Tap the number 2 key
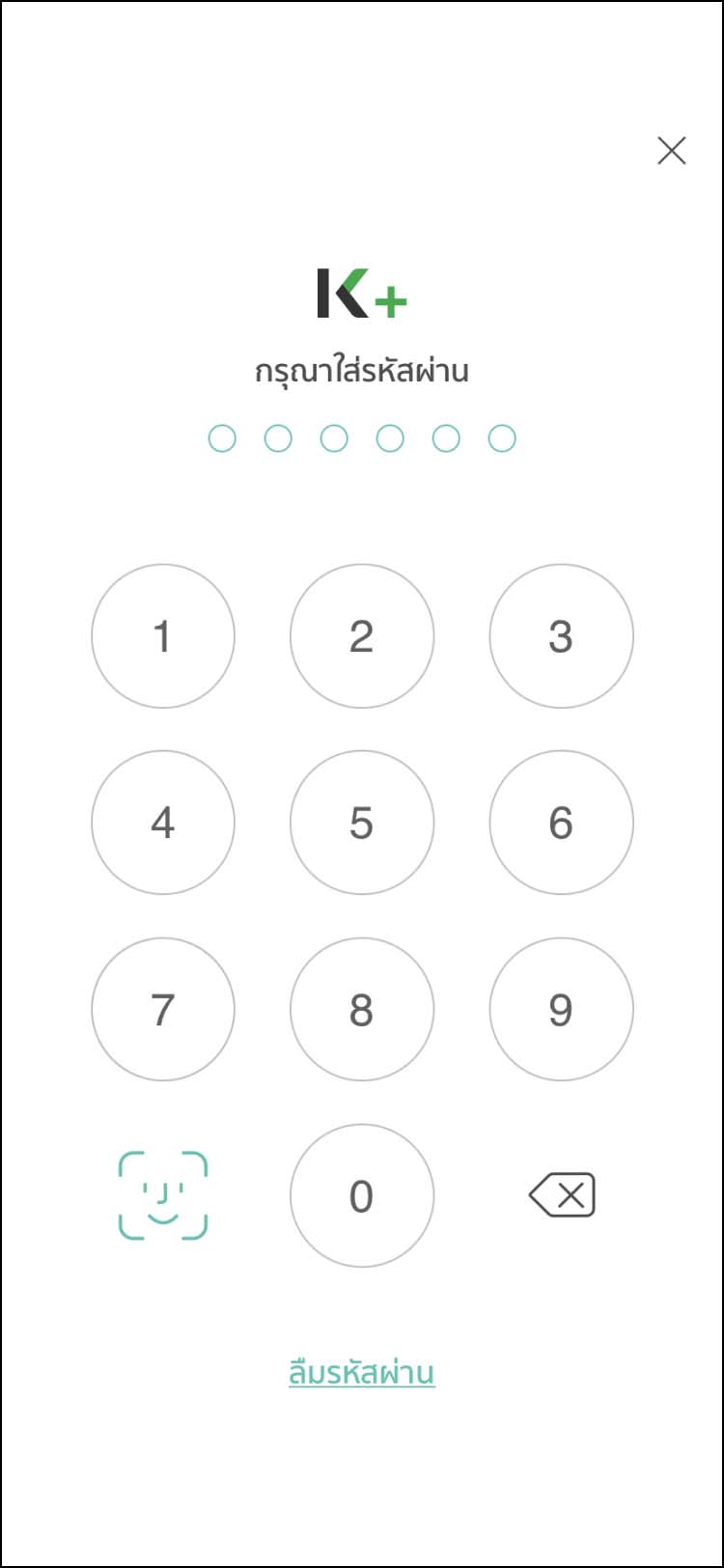Image resolution: width=724 pixels, height=1568 pixels. 362,636
